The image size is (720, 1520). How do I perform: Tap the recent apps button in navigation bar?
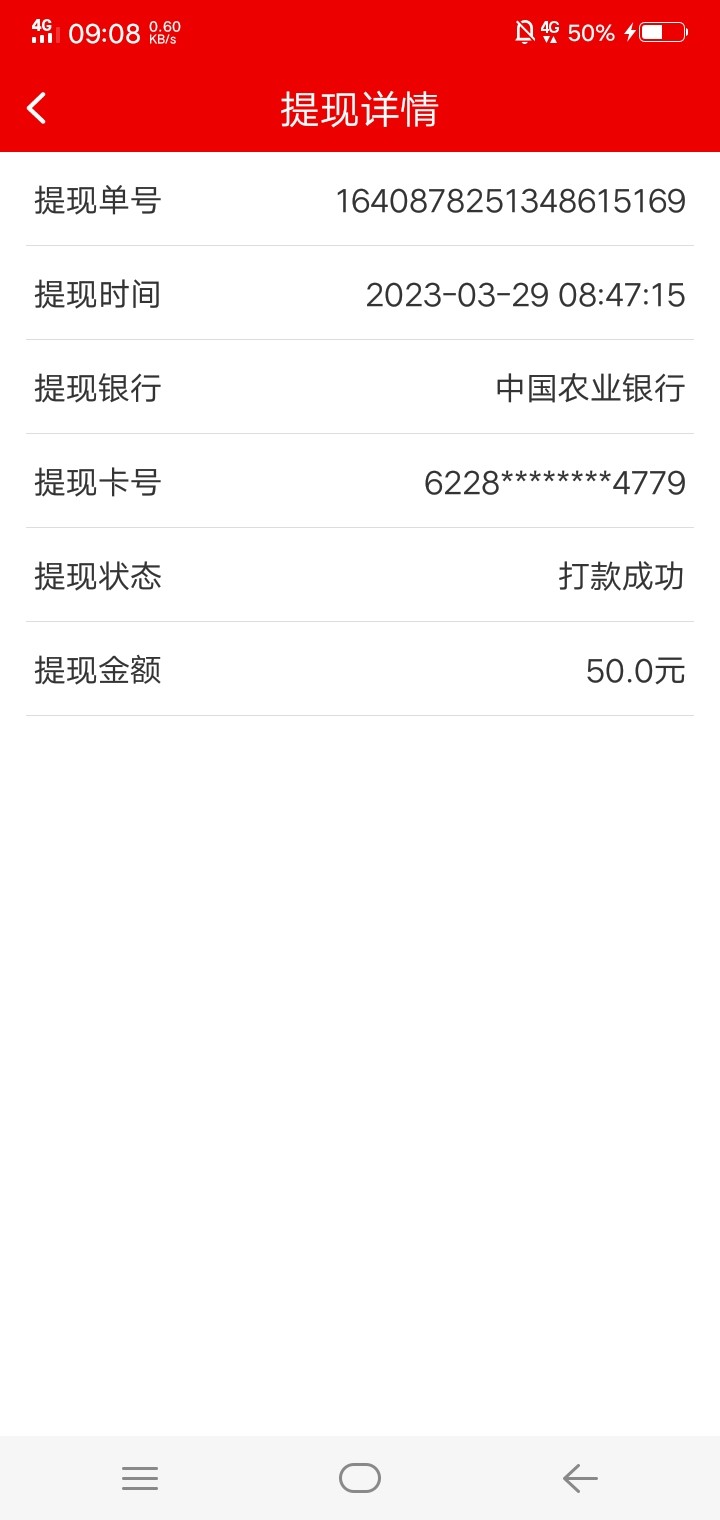tap(140, 1477)
